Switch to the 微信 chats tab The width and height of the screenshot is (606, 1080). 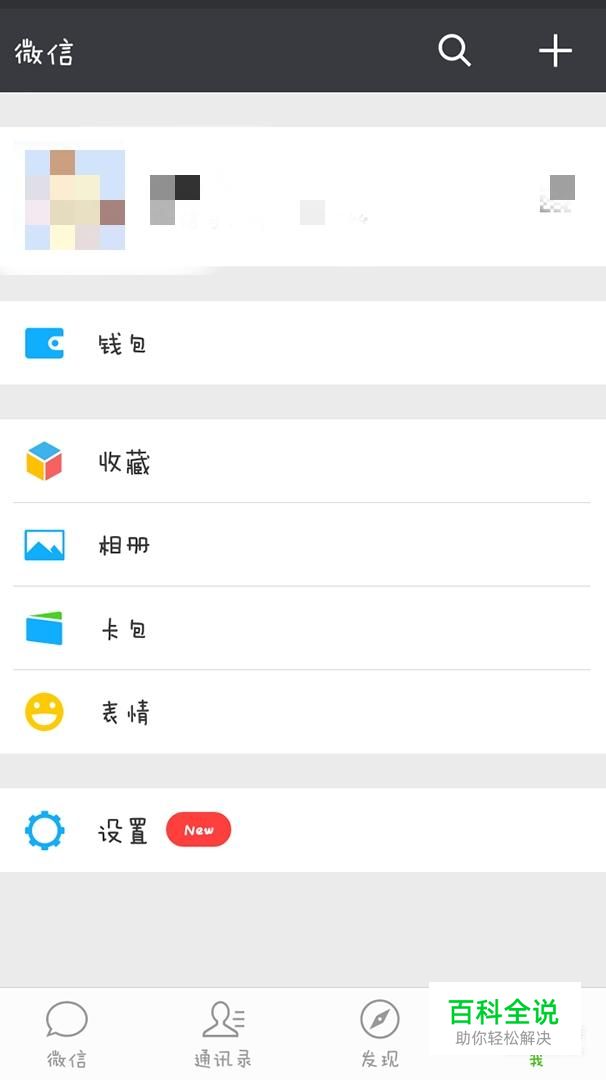(67, 1034)
